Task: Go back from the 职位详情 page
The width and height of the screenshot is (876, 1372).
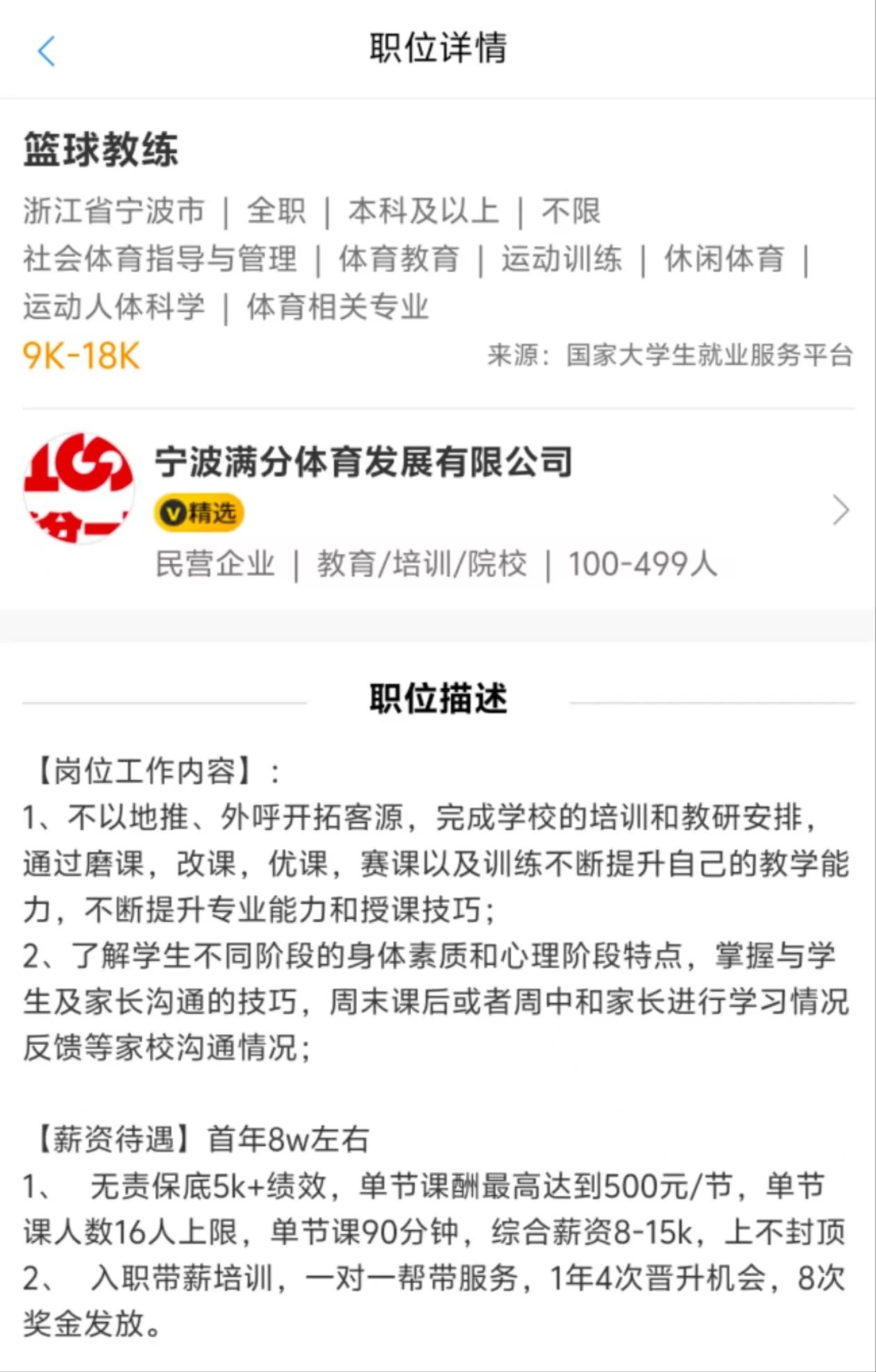Action: (46, 51)
